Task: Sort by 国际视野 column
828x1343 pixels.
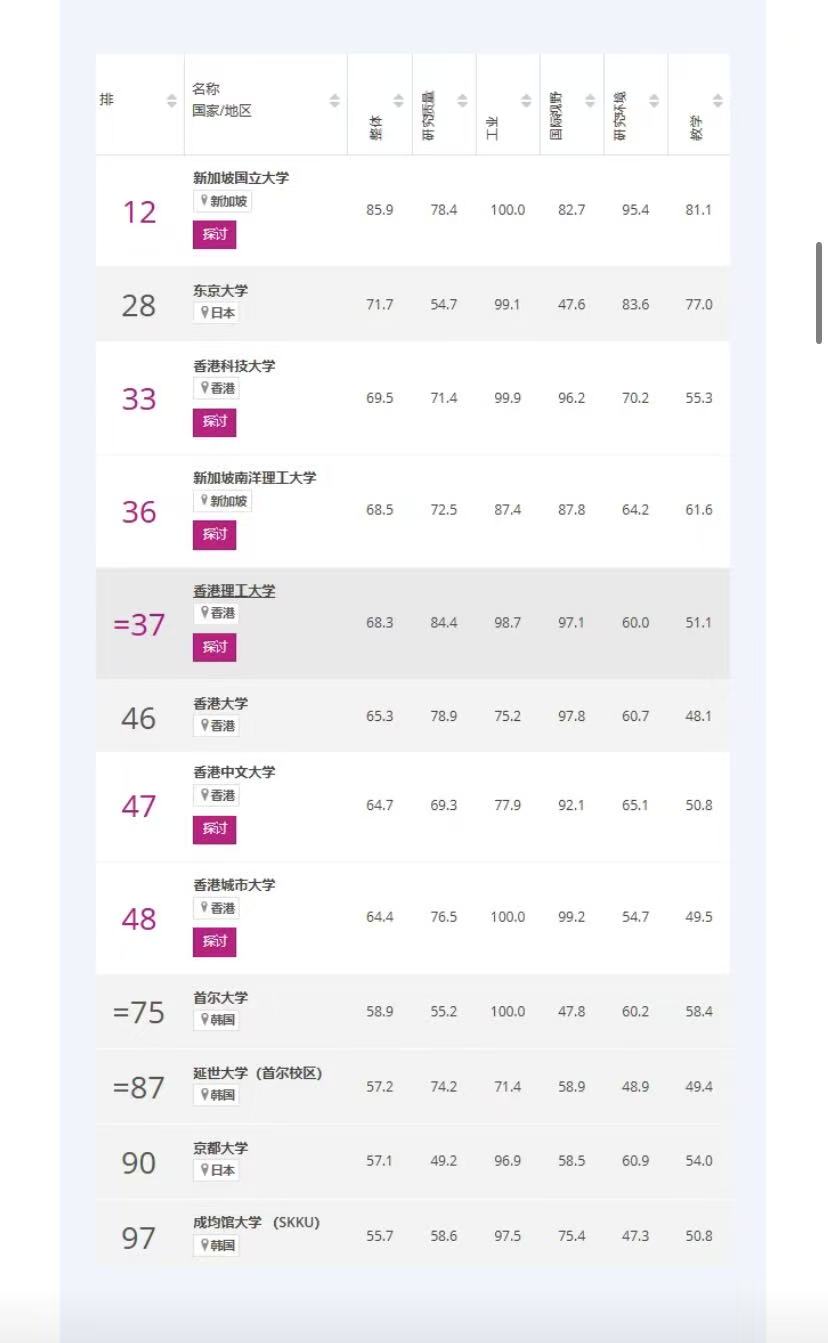Action: point(590,100)
